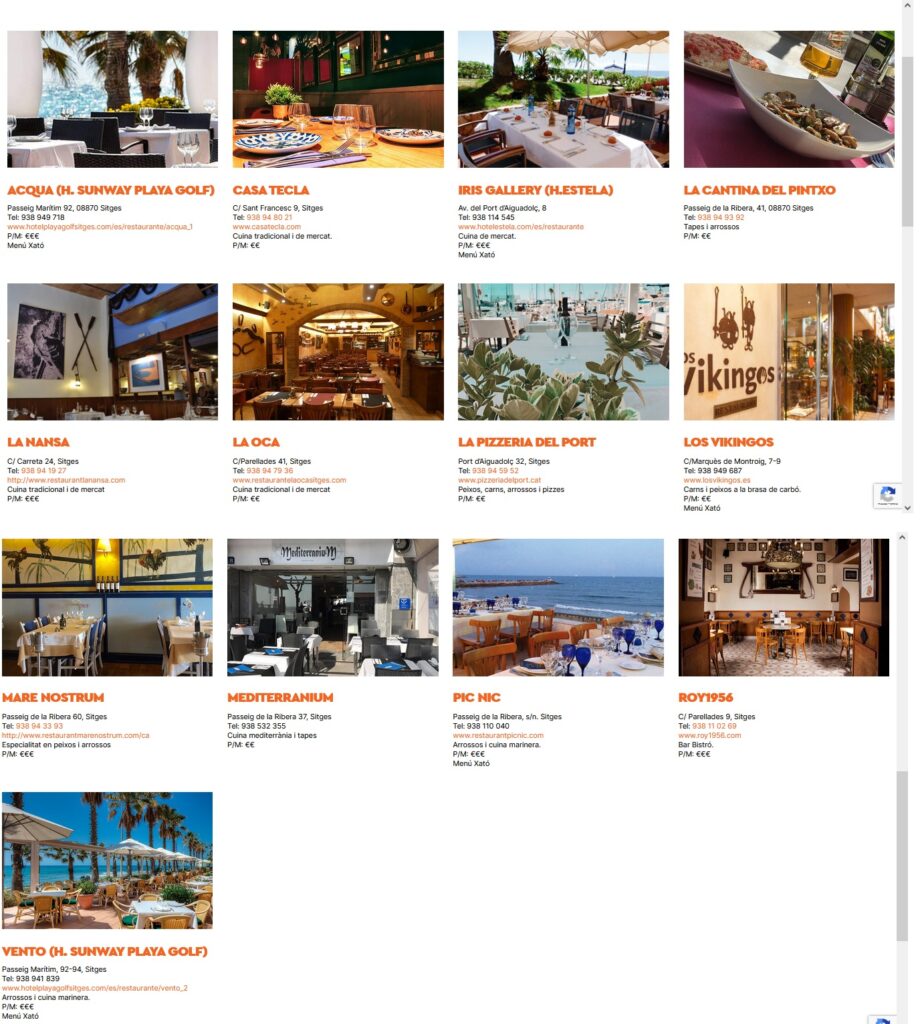
Task: Open the Acqua restaurant website link
Action: click(100, 227)
